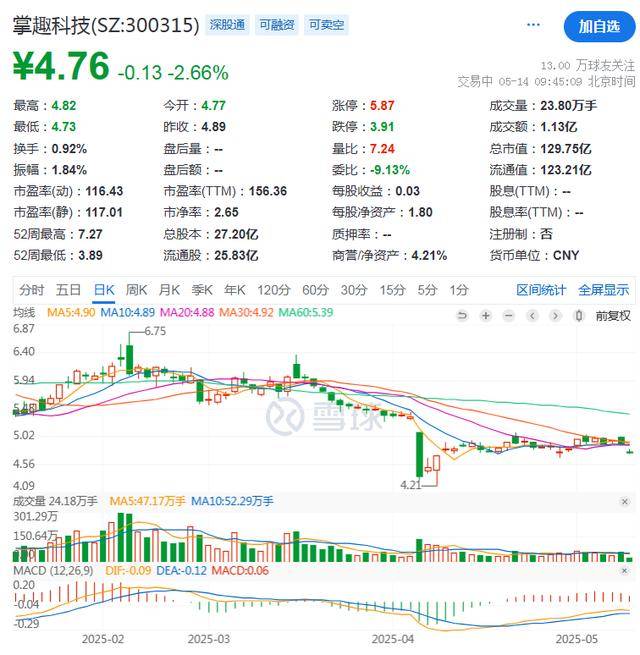Select the 60分 chart interval
The height and width of the screenshot is (655, 640).
pyautogui.click(x=314, y=290)
